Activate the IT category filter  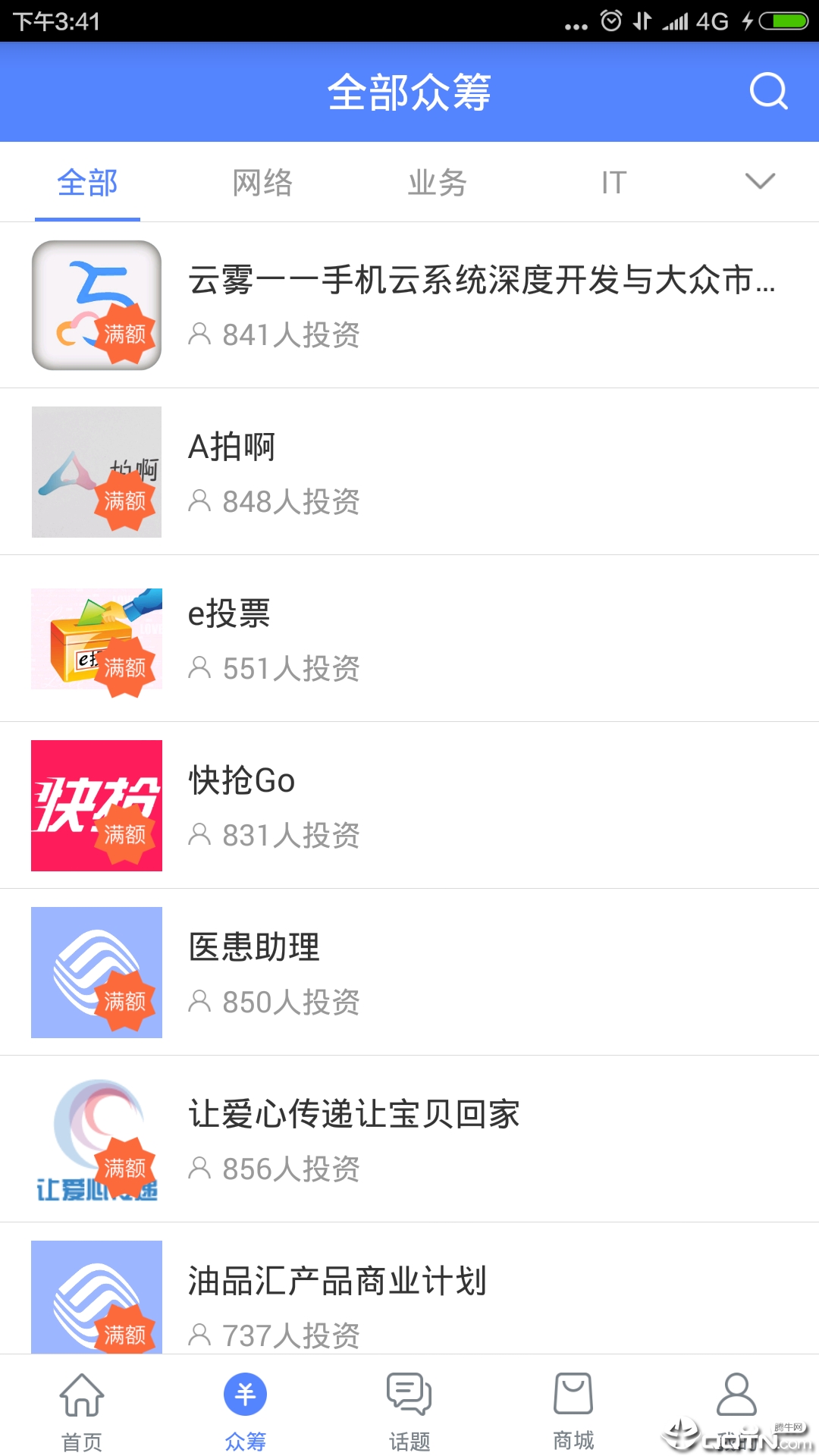coord(612,182)
